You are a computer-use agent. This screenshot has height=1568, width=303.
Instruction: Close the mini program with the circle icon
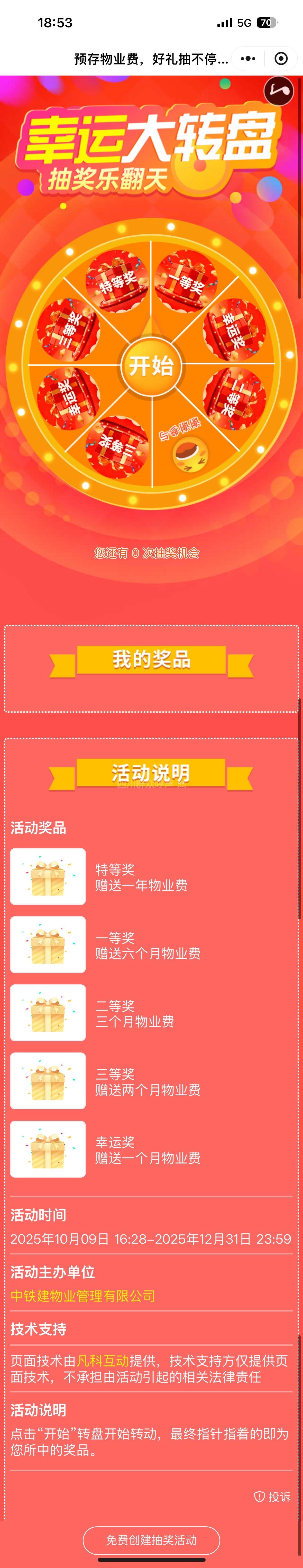(x=281, y=58)
